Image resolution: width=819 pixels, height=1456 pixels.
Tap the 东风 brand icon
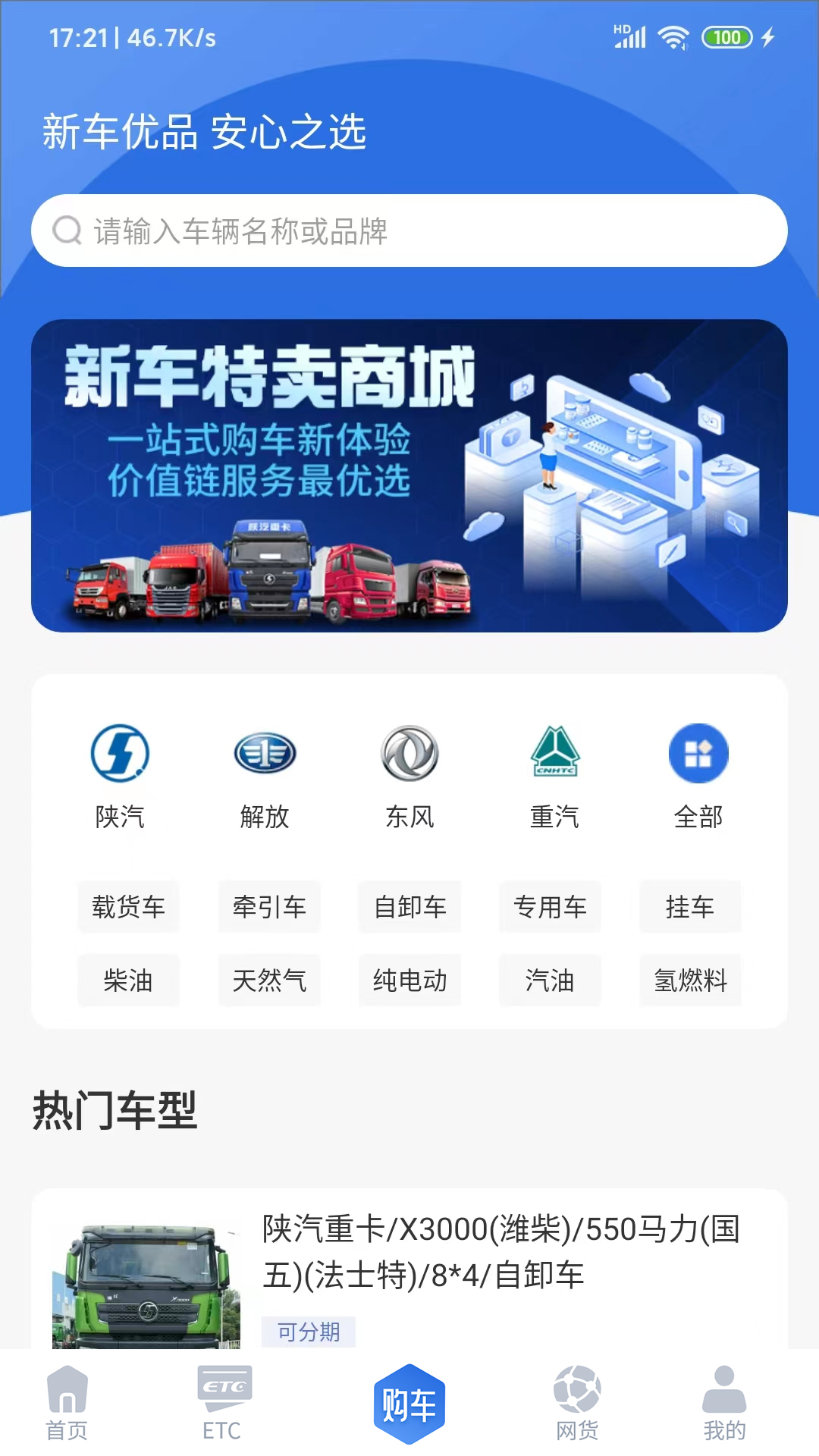click(x=409, y=753)
